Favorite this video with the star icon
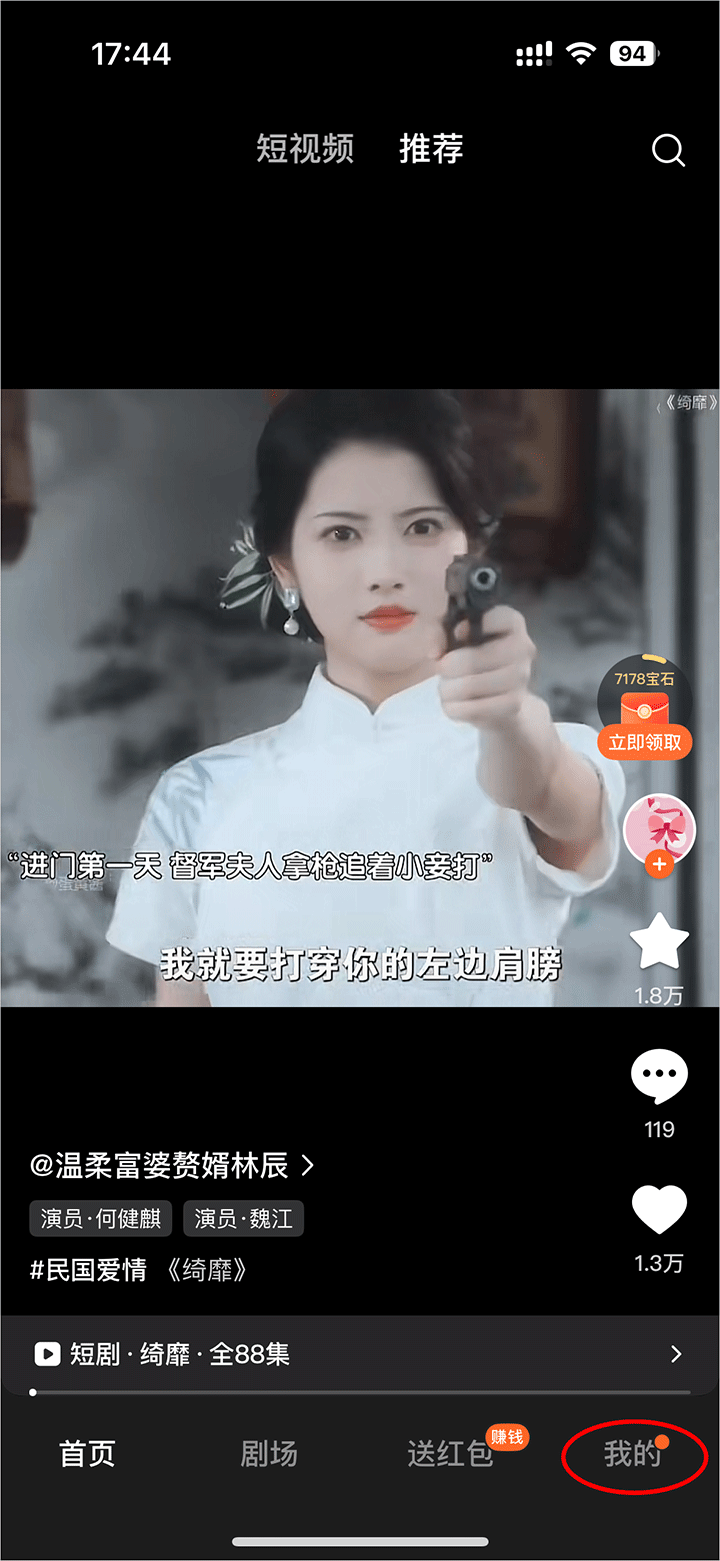This screenshot has width=720, height=1561. point(659,942)
